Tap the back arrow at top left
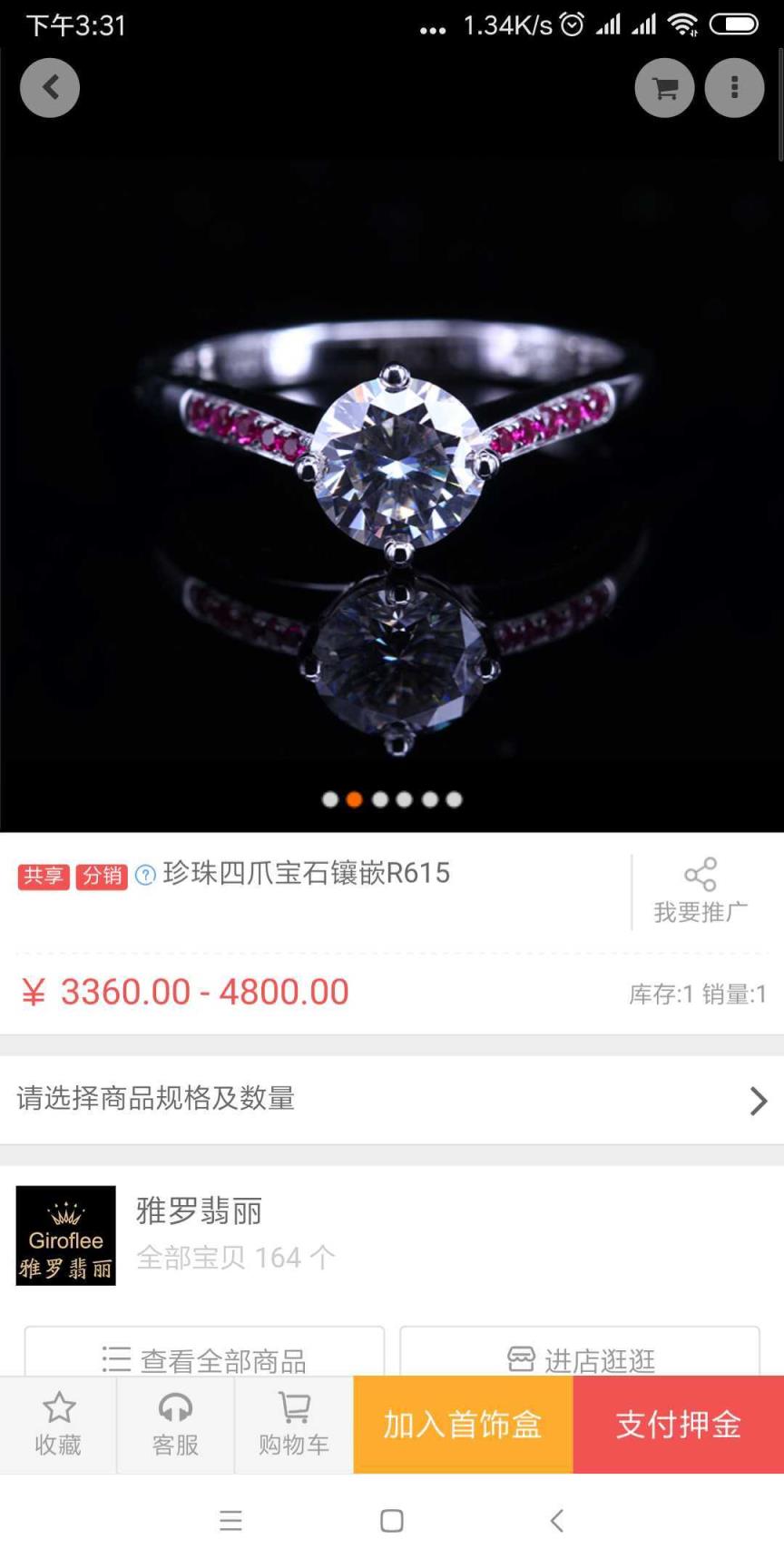 [50, 87]
